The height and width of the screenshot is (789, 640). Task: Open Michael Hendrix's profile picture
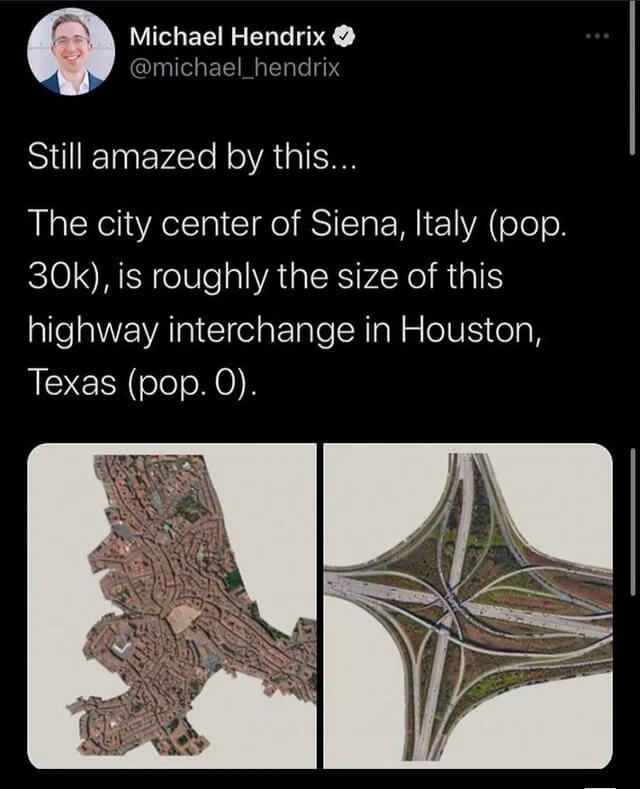71,53
